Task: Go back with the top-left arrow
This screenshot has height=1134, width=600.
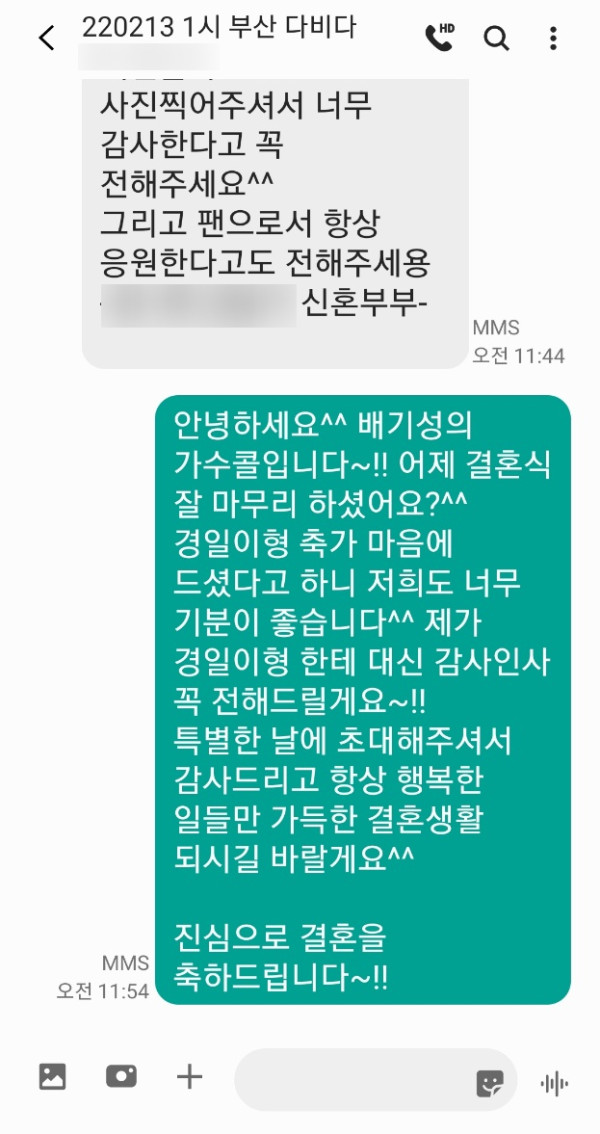Action: [x=46, y=39]
